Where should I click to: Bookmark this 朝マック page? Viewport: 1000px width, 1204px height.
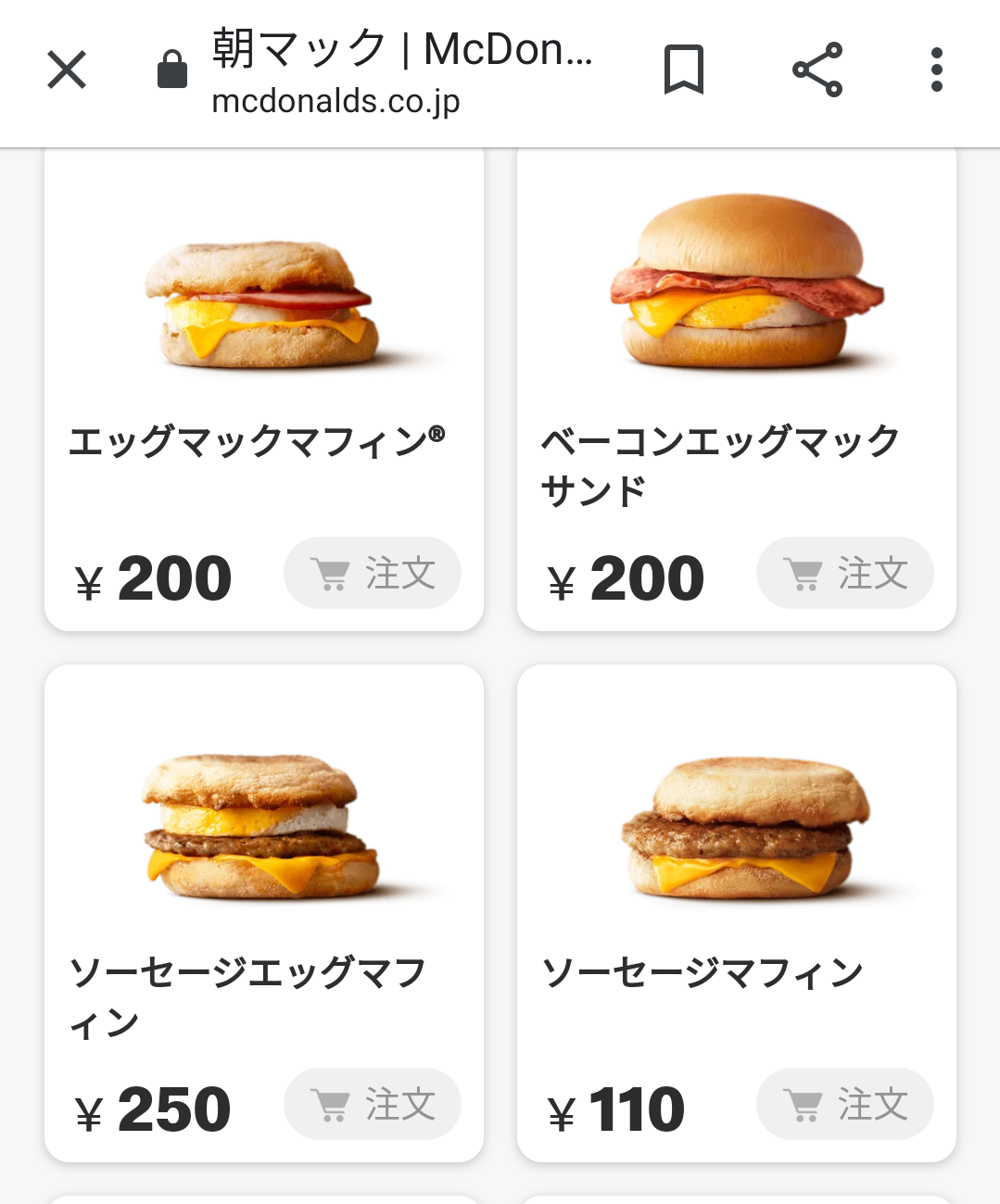pos(684,70)
